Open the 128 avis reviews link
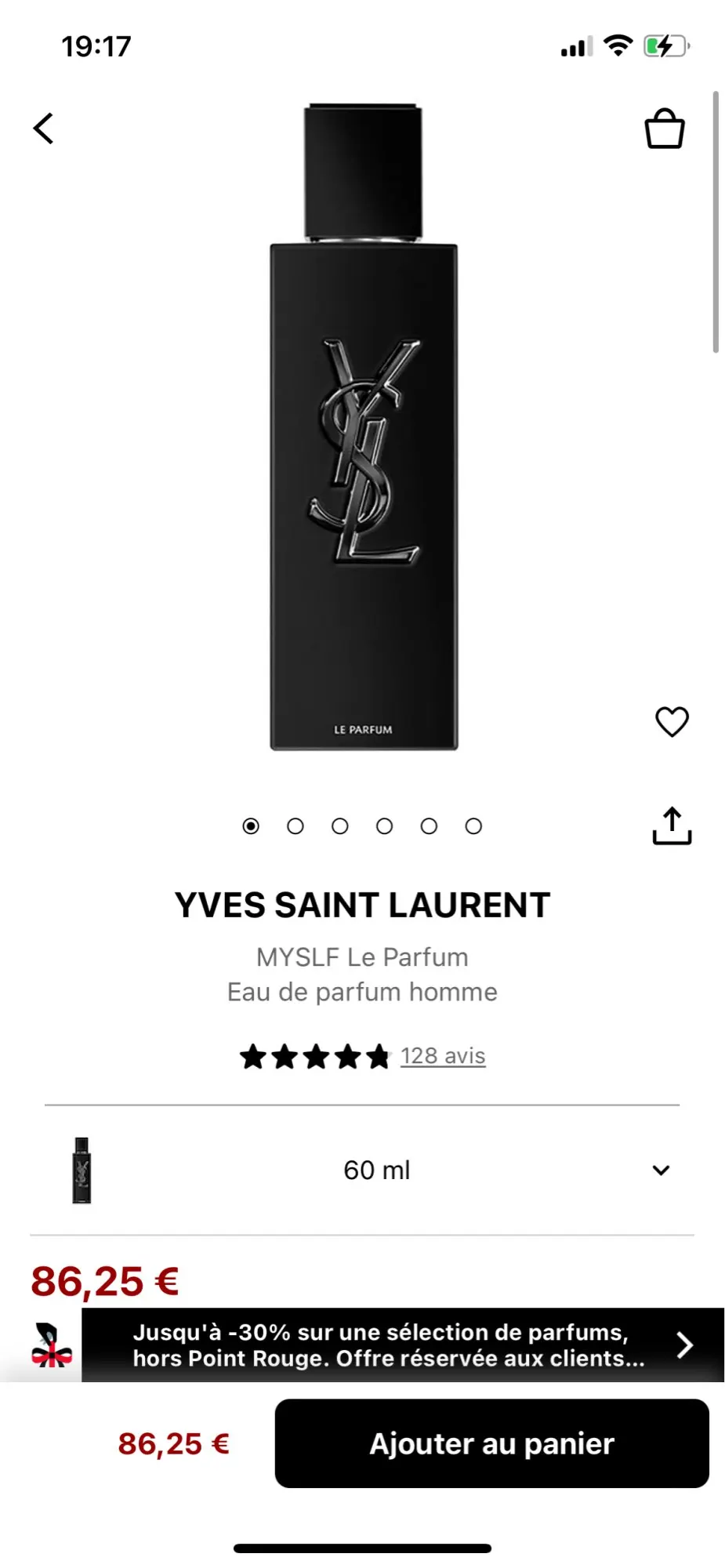 click(443, 1056)
